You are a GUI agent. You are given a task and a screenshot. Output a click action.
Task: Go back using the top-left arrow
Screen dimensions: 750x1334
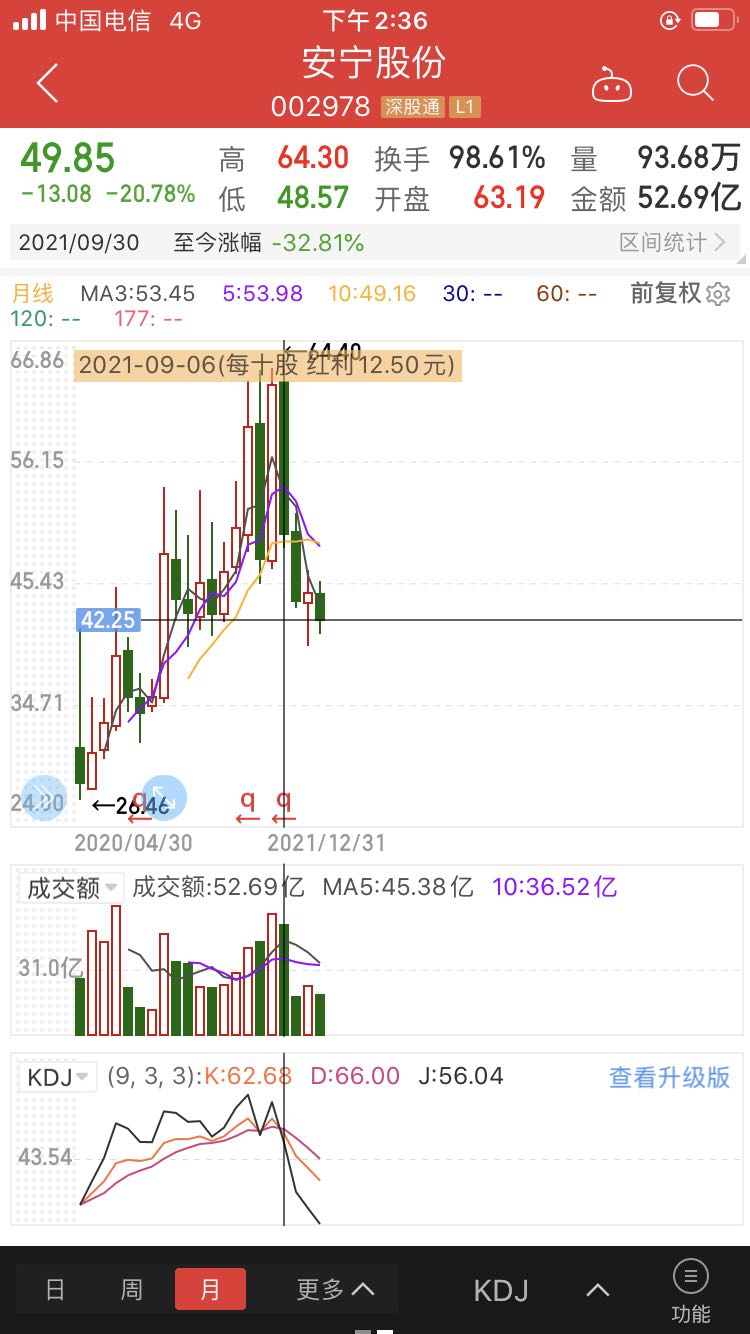pyautogui.click(x=47, y=83)
